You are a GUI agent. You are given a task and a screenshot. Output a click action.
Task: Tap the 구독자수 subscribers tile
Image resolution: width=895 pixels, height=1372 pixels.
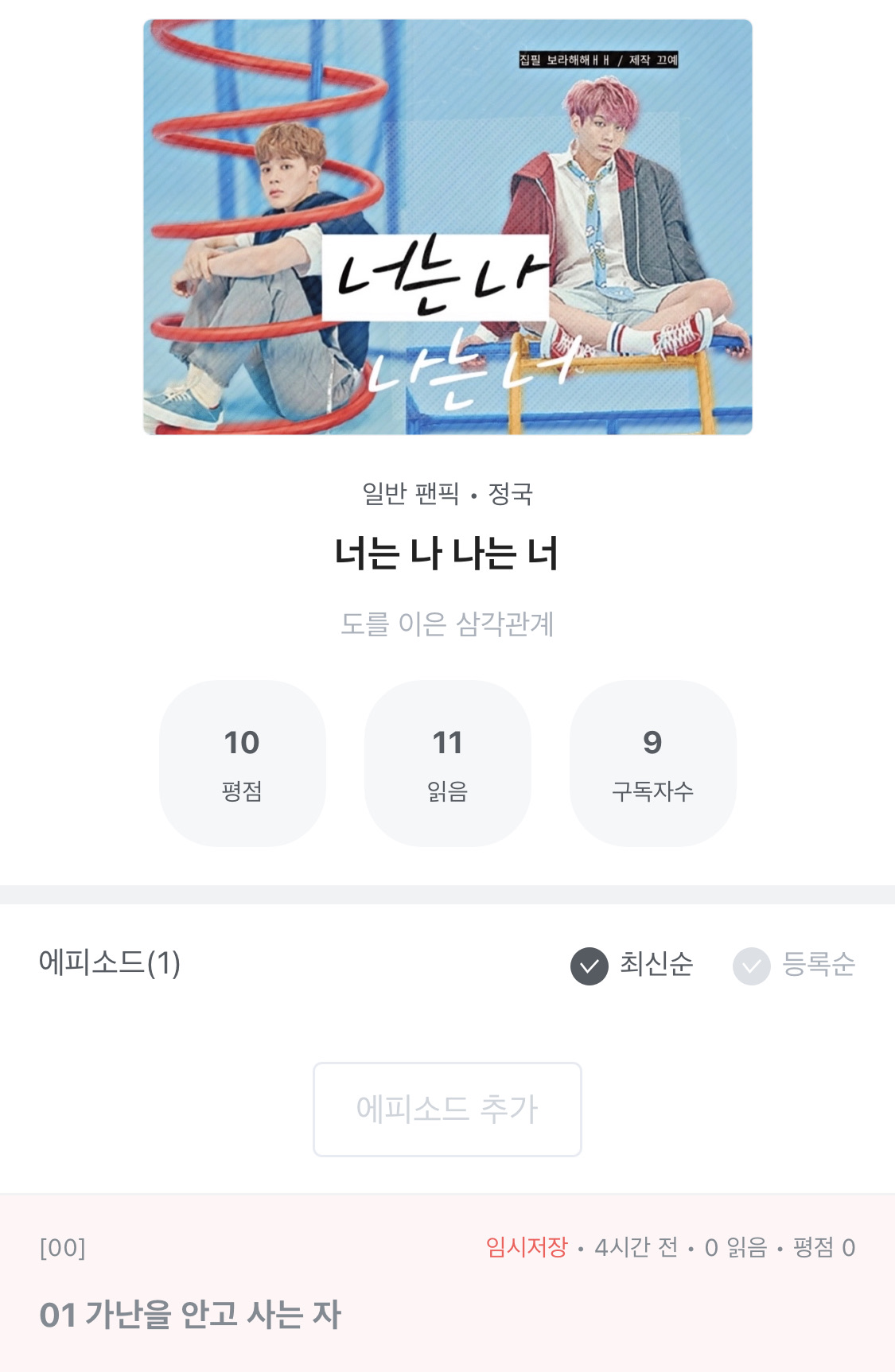click(x=652, y=763)
